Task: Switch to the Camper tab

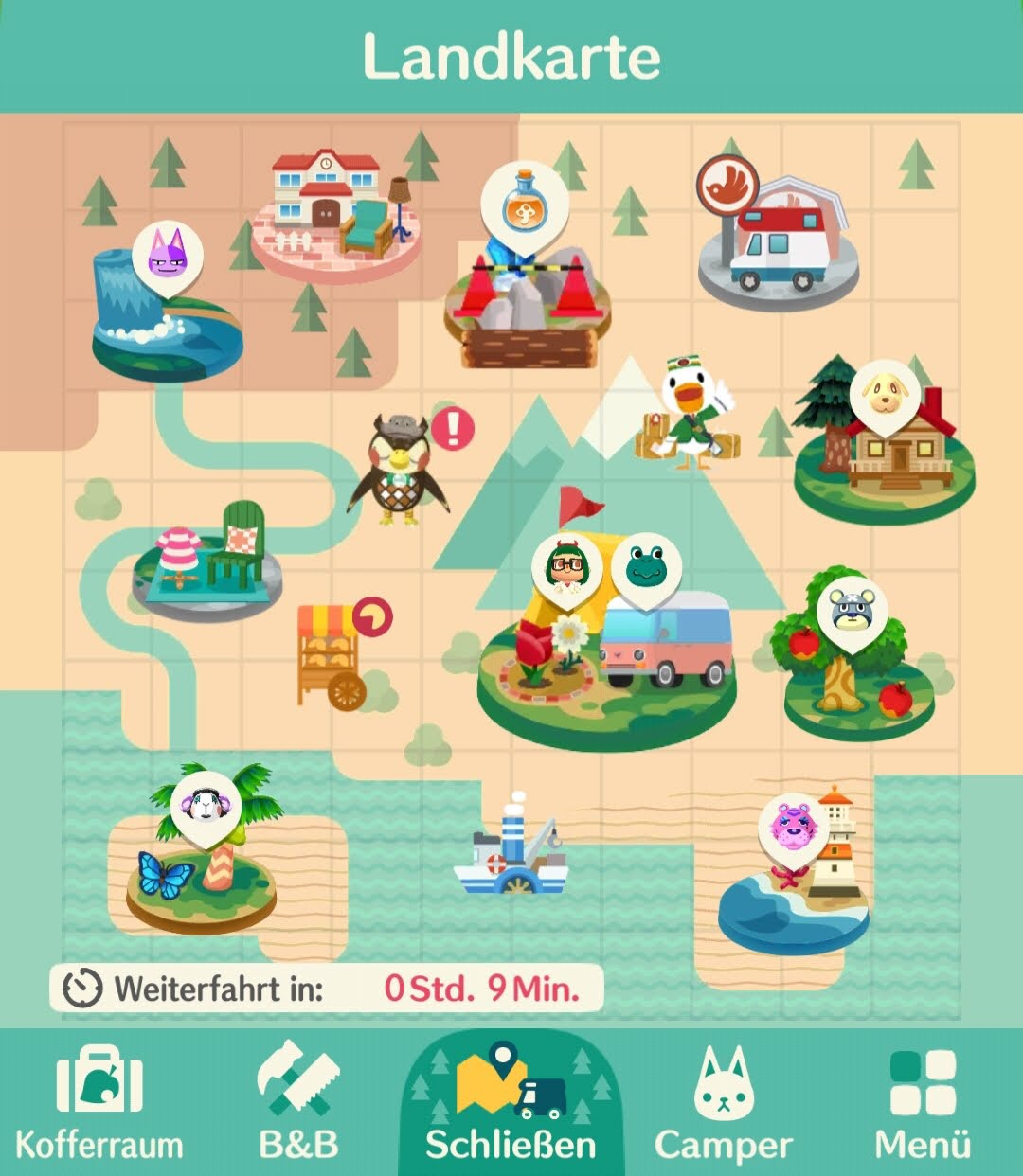Action: [x=723, y=1104]
